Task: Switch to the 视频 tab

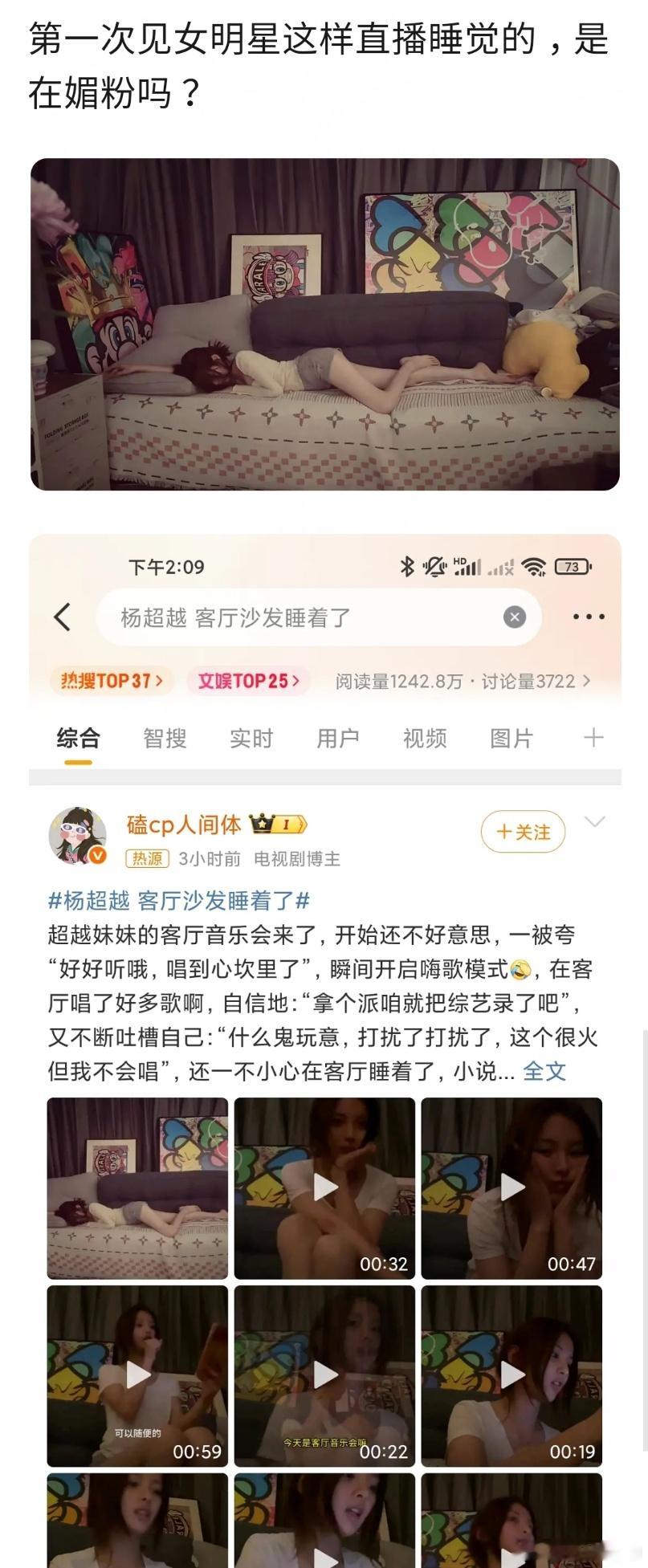Action: tap(424, 737)
